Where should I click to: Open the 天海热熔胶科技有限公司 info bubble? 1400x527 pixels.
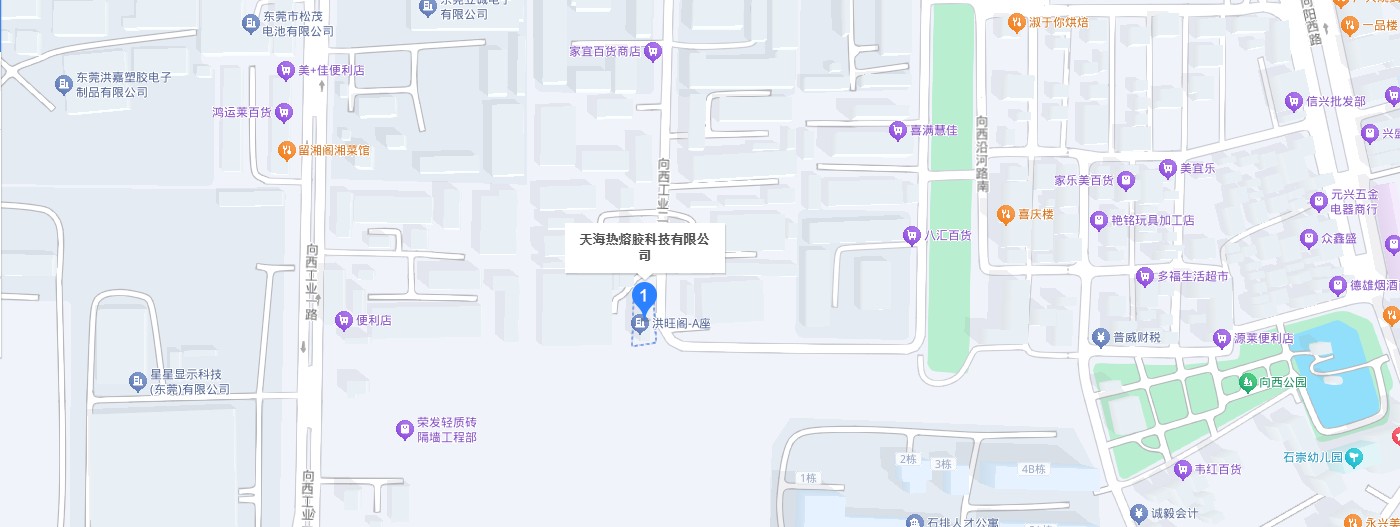click(x=645, y=247)
